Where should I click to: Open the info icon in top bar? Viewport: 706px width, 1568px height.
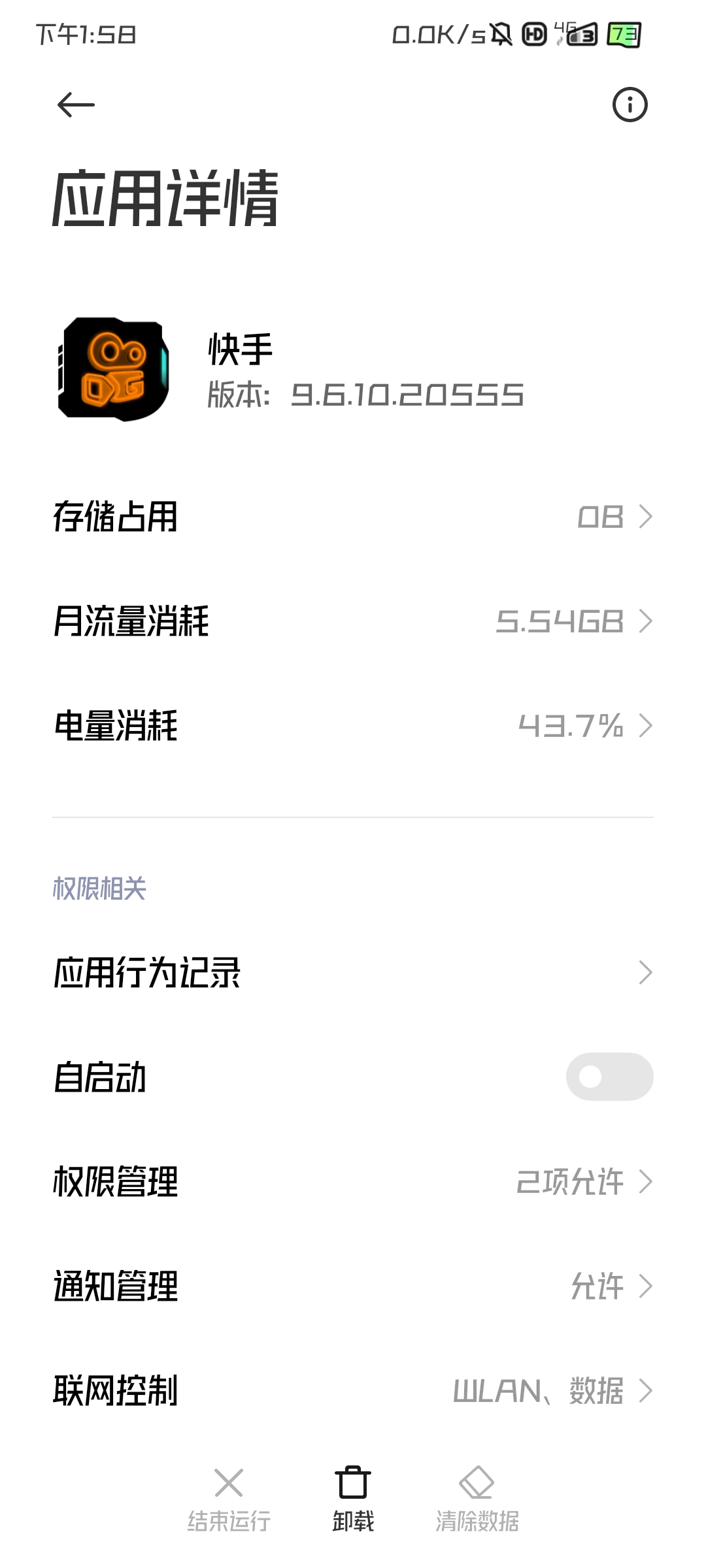(630, 105)
